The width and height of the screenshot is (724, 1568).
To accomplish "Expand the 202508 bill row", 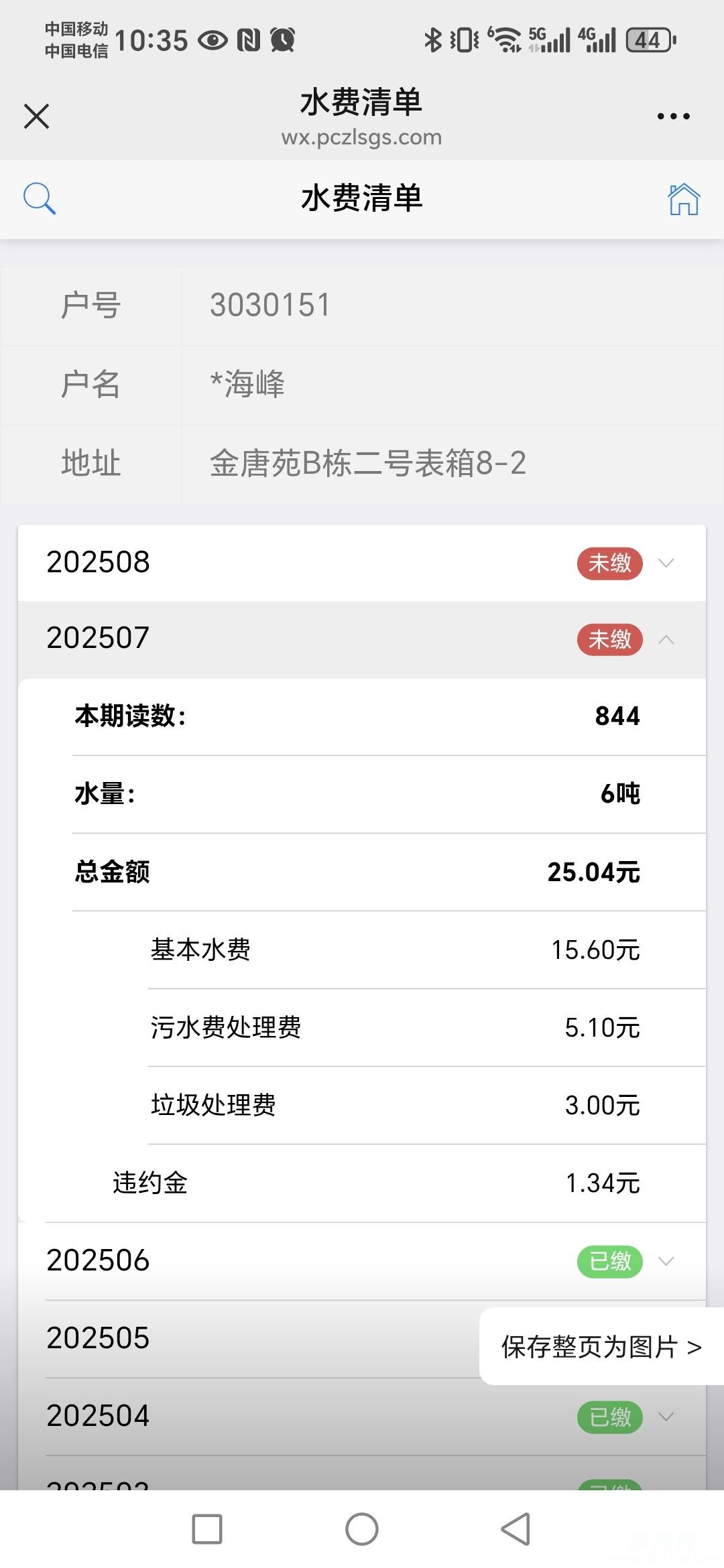I will pos(362,562).
